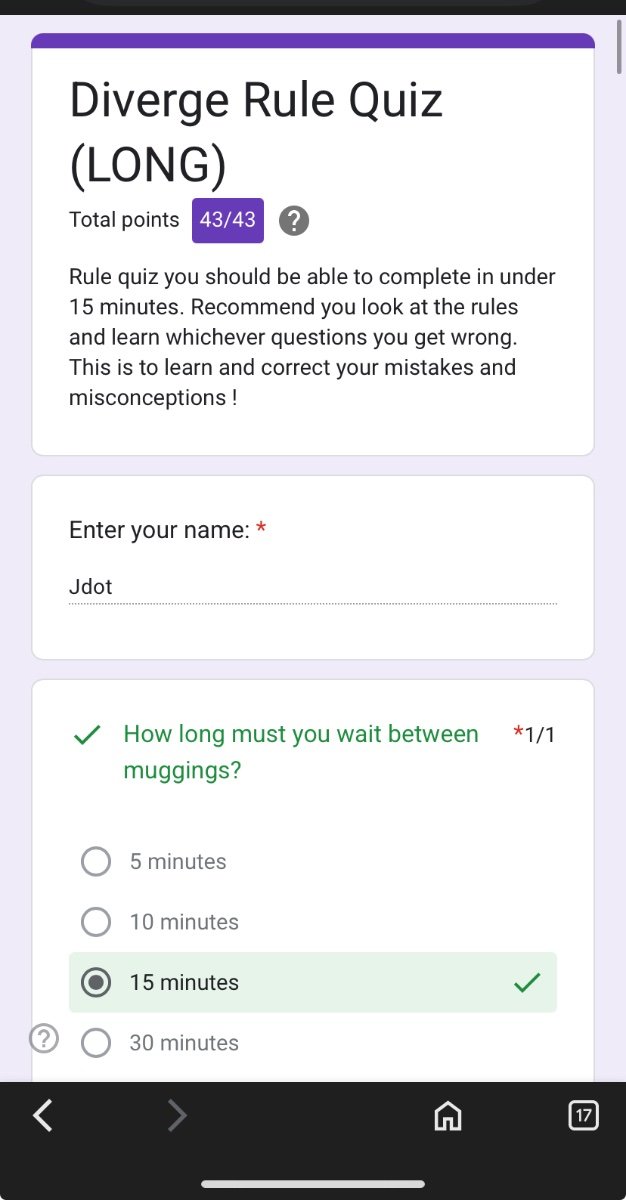Tap the help icon next to total points
This screenshot has width=626, height=1200.
[294, 220]
